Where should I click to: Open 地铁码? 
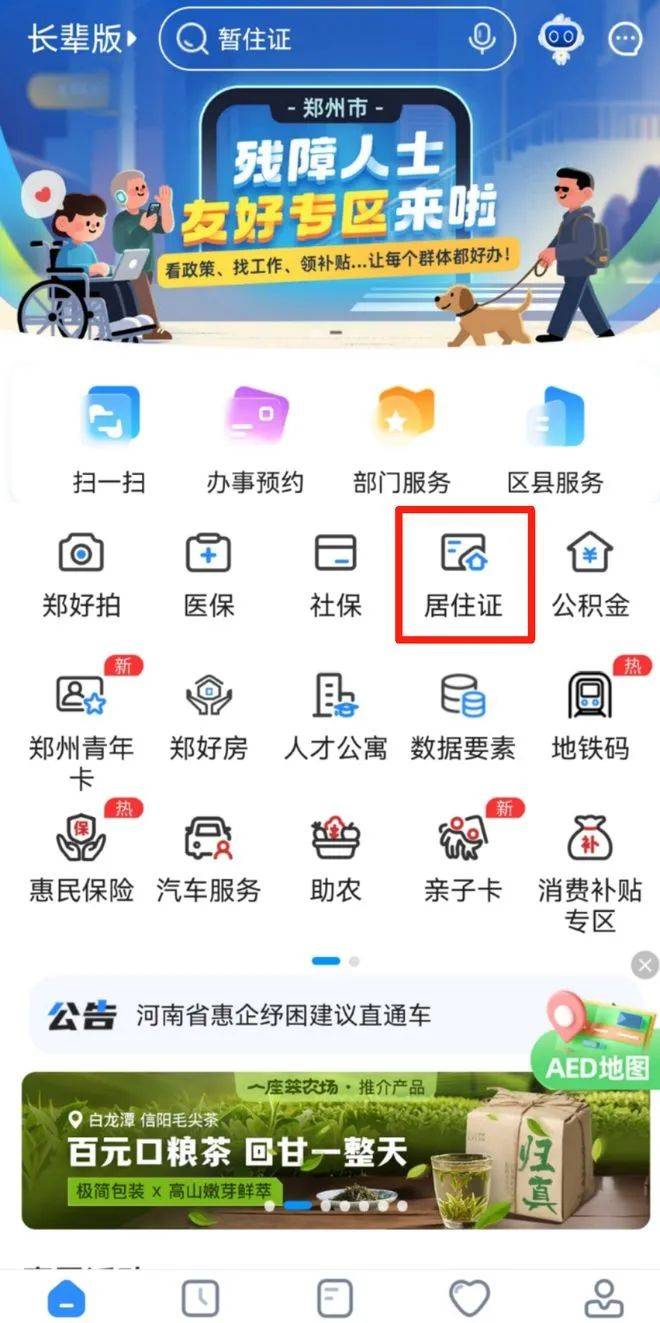point(590,716)
